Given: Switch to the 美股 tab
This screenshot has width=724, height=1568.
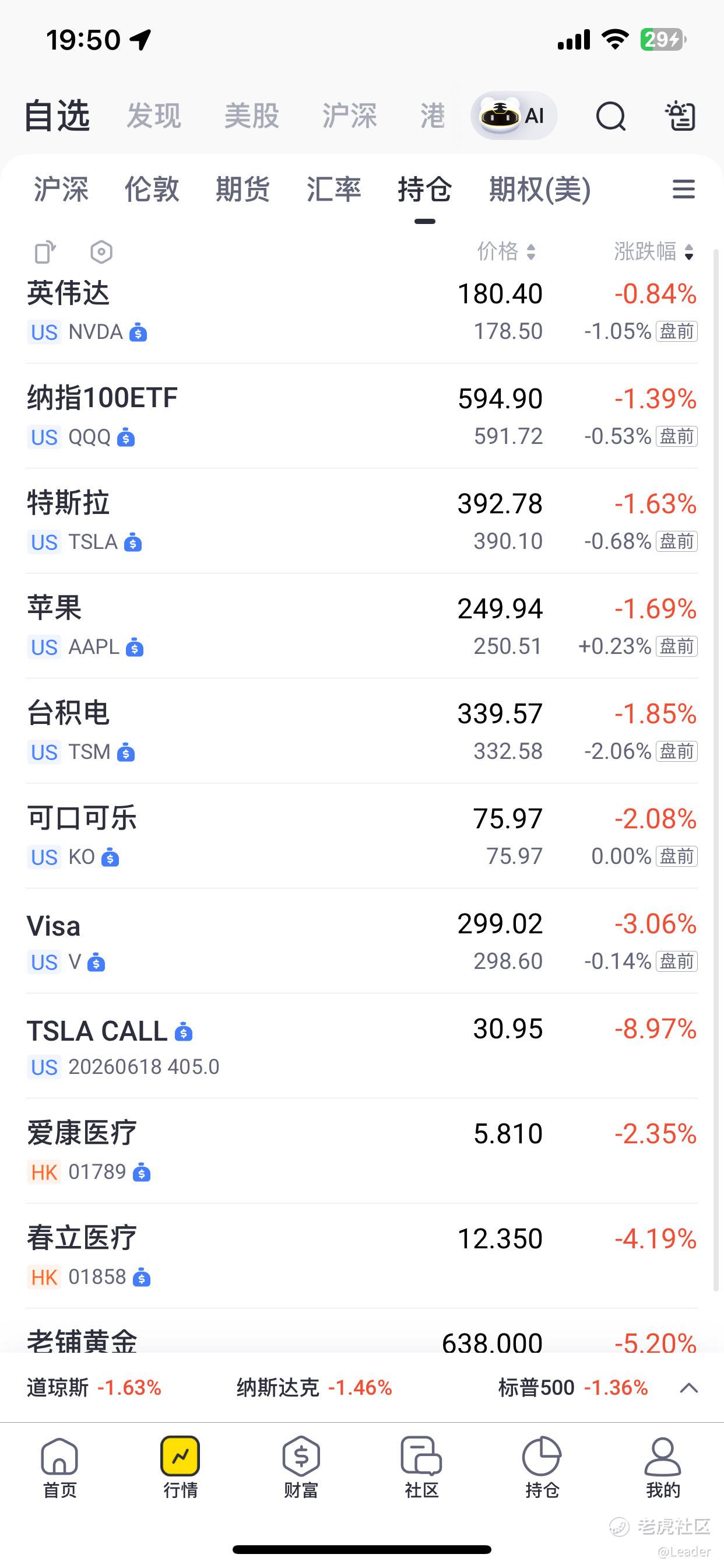Looking at the screenshot, I should click(x=252, y=116).
